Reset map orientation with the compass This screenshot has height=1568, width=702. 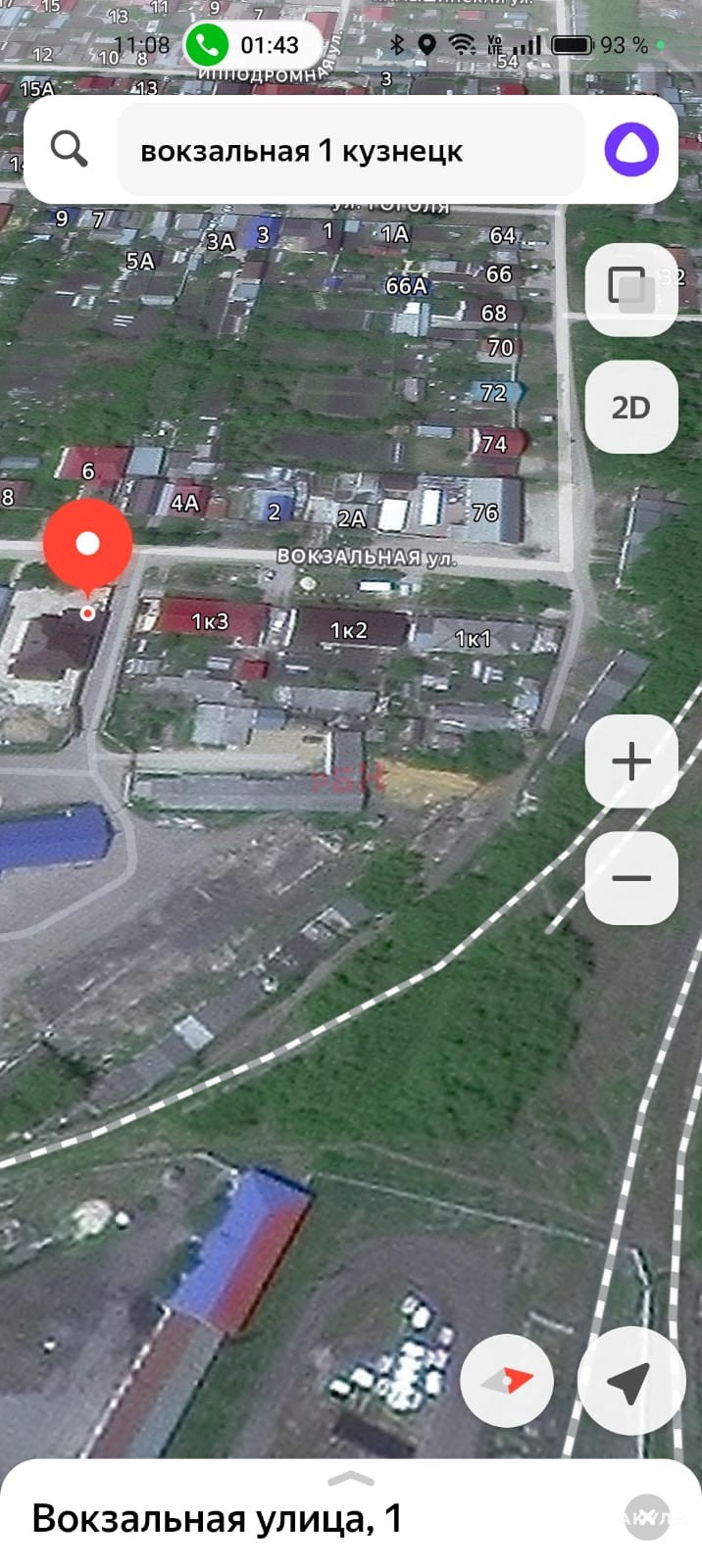pos(507,1381)
